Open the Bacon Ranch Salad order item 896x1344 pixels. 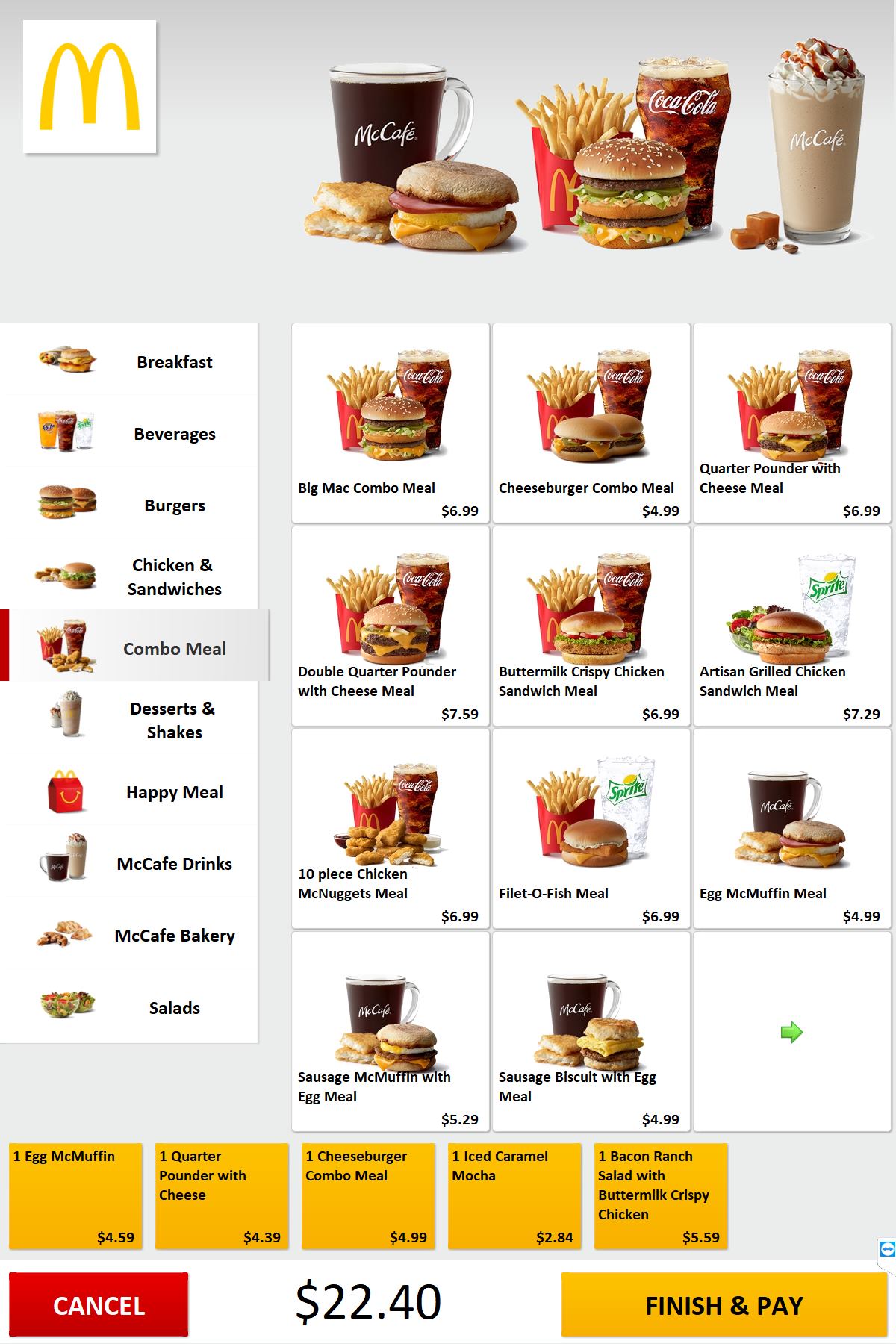click(660, 1195)
